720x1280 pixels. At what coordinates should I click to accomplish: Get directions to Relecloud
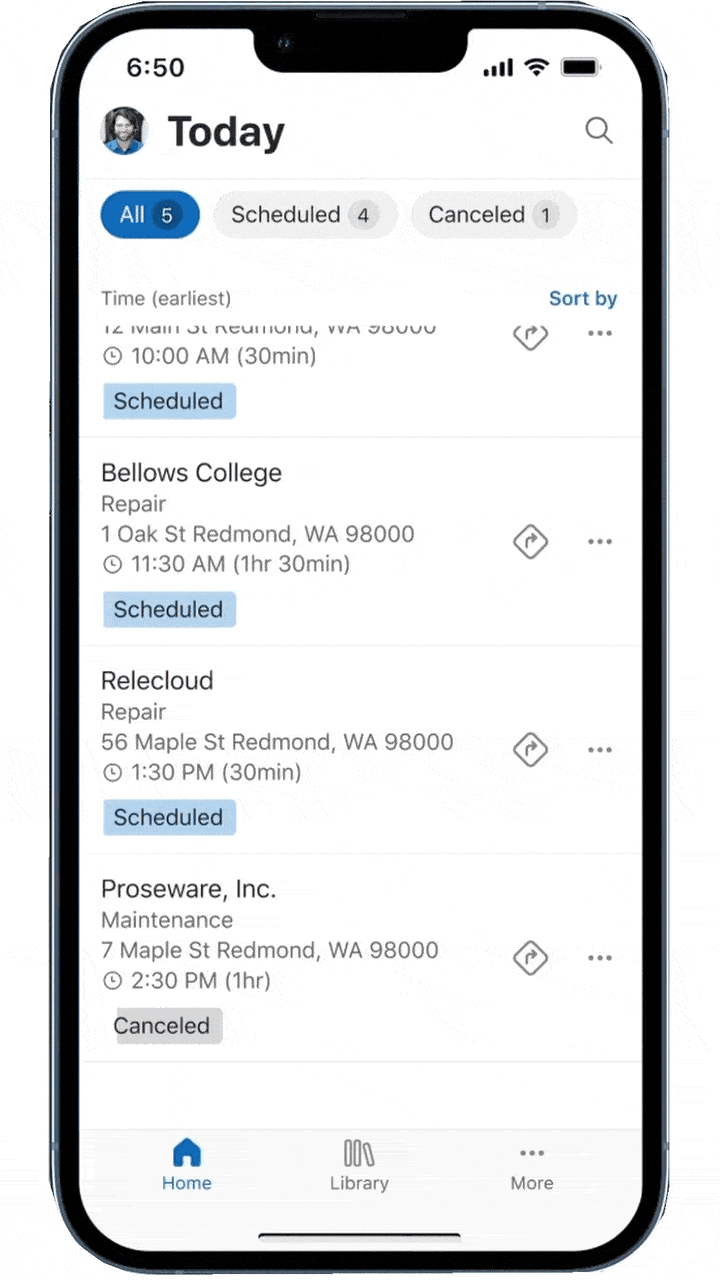[530, 750]
